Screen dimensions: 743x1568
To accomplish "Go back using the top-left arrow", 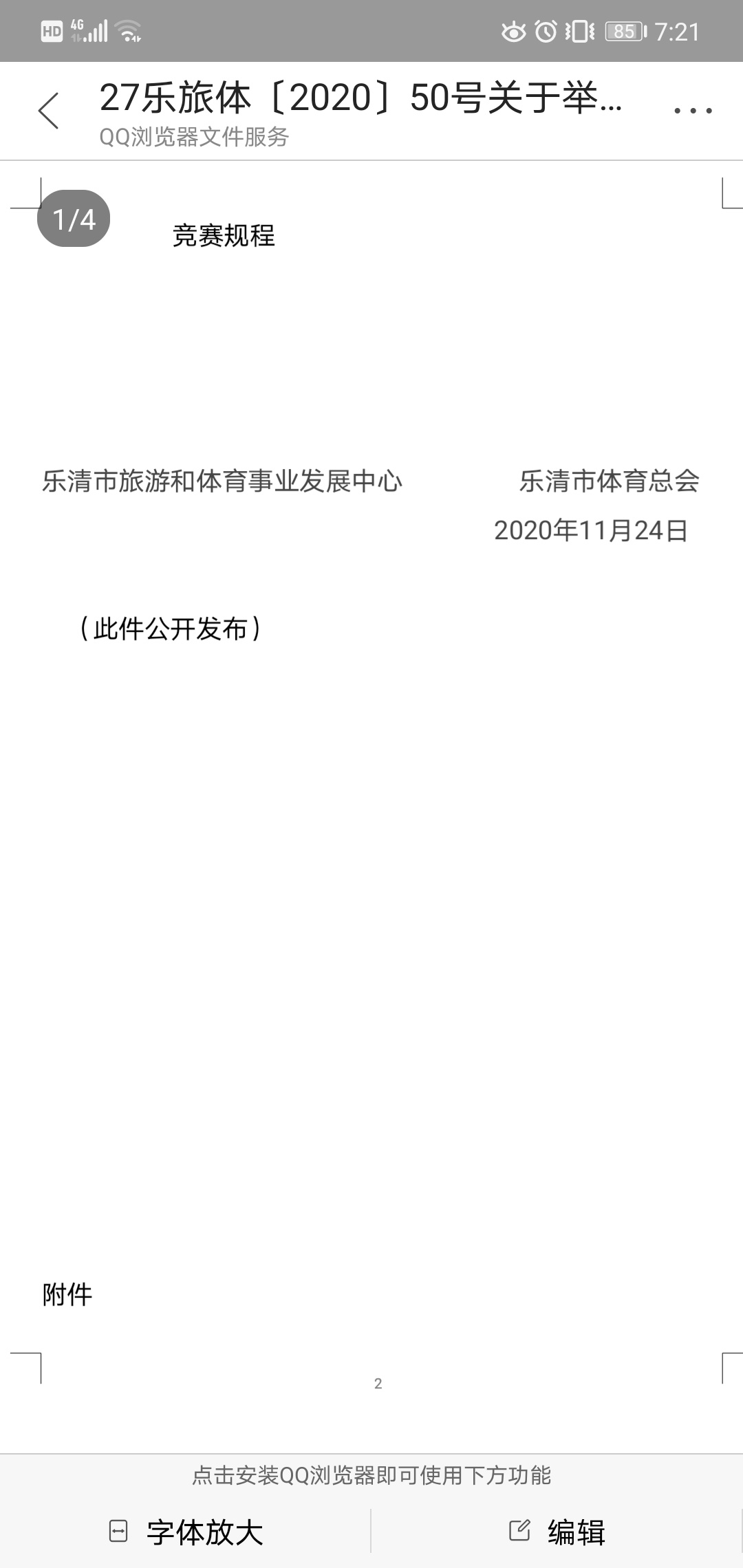I will tap(48, 111).
